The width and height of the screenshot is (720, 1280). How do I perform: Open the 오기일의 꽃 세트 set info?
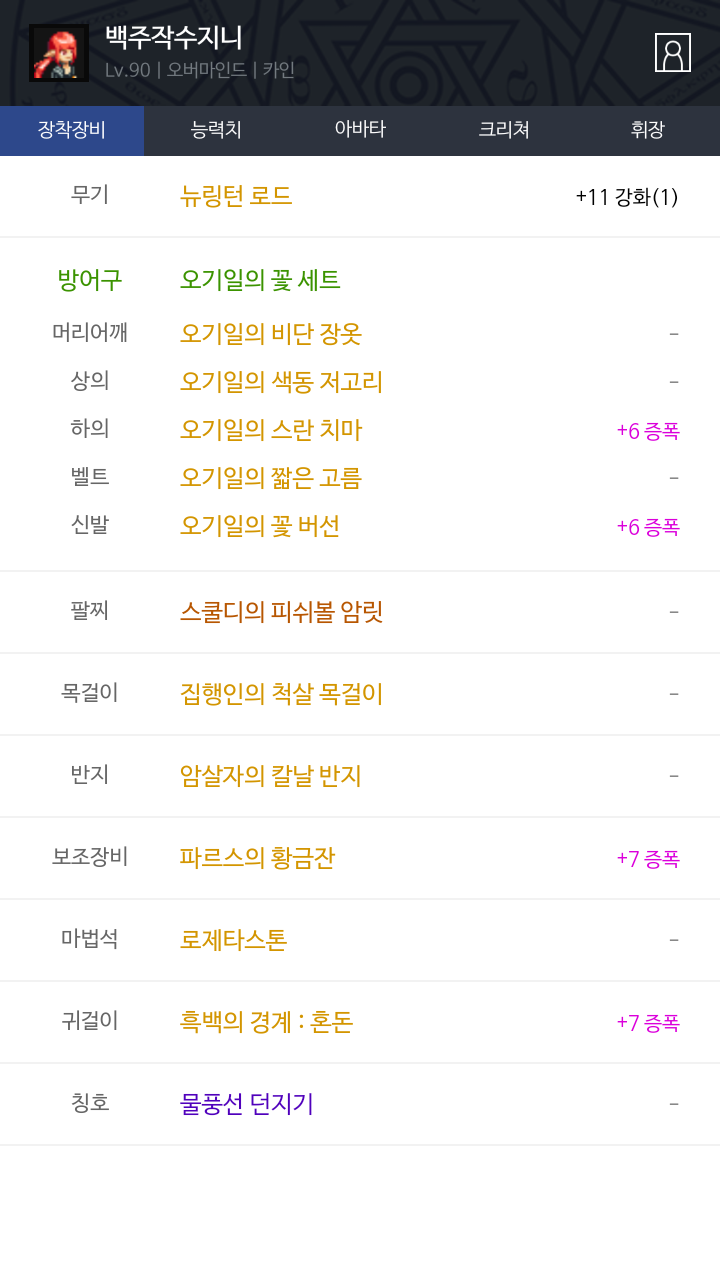pos(260,280)
